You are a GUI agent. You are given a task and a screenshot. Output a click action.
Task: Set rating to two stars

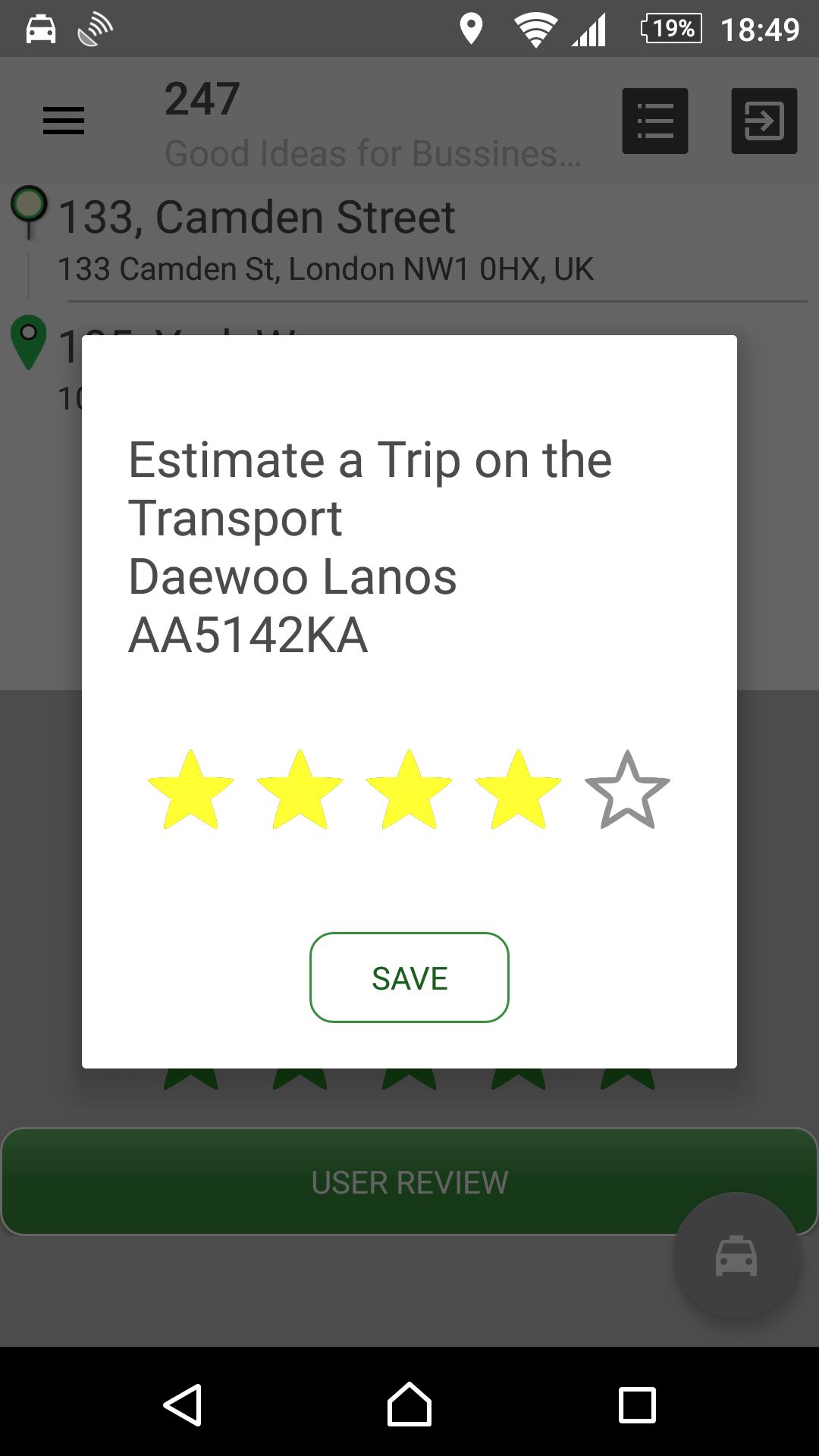tap(300, 790)
